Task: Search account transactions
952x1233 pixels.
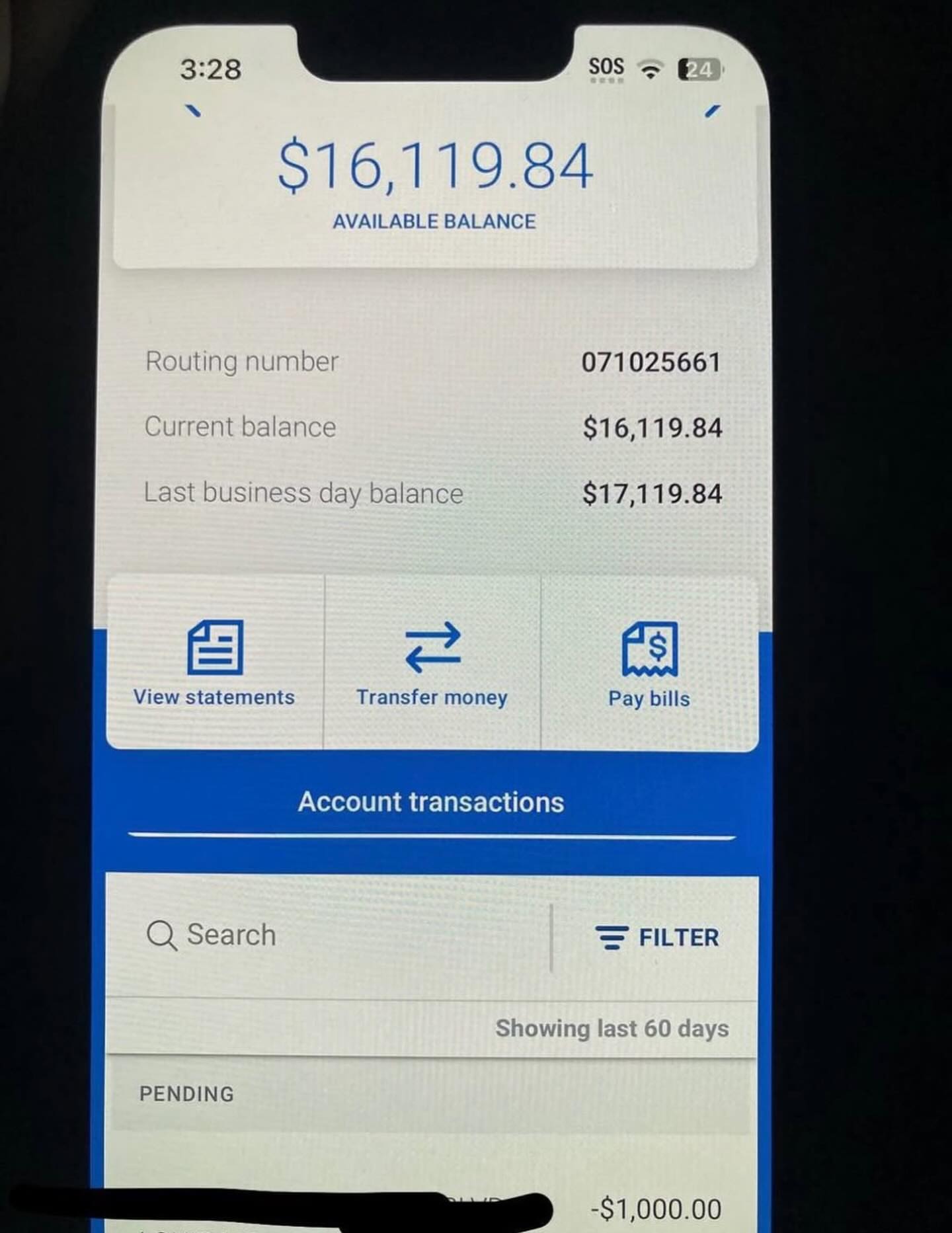Action: (329, 935)
